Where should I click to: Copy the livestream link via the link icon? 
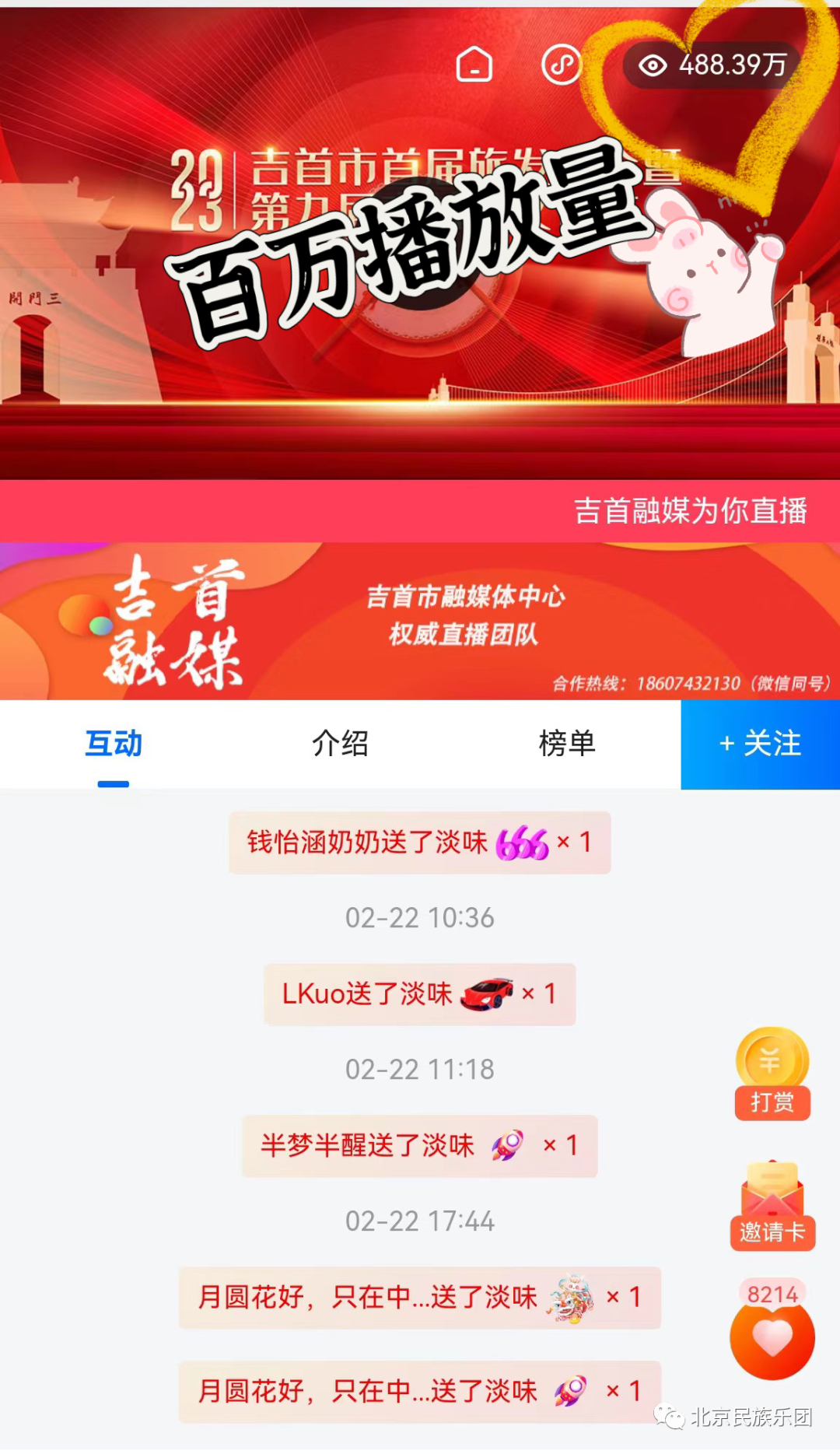[x=562, y=64]
